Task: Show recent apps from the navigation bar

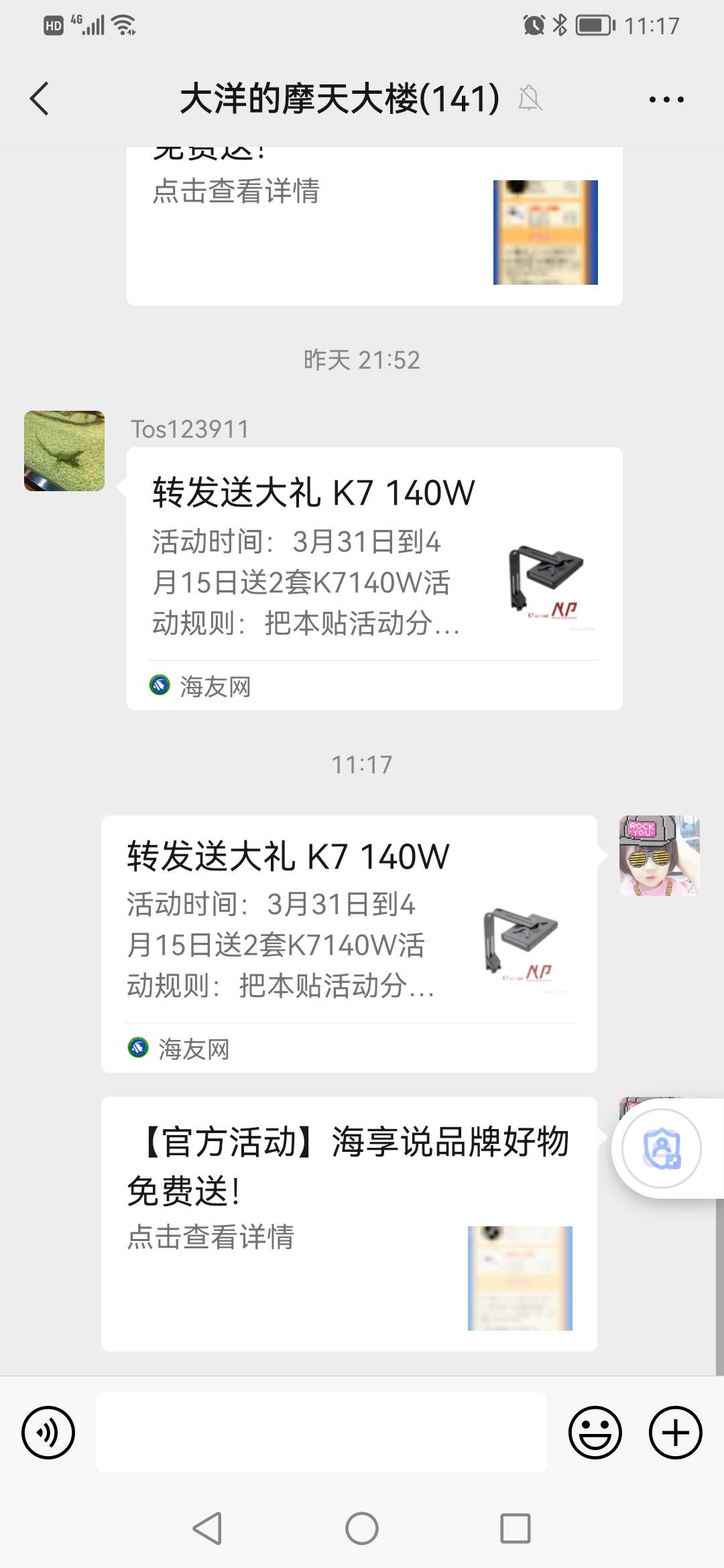Action: coord(515,1528)
